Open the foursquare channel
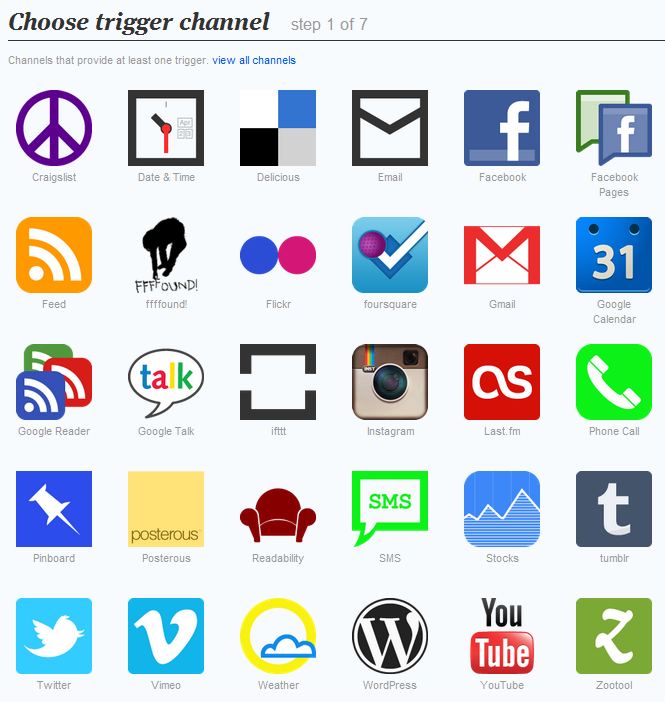665x702 pixels. [390, 255]
